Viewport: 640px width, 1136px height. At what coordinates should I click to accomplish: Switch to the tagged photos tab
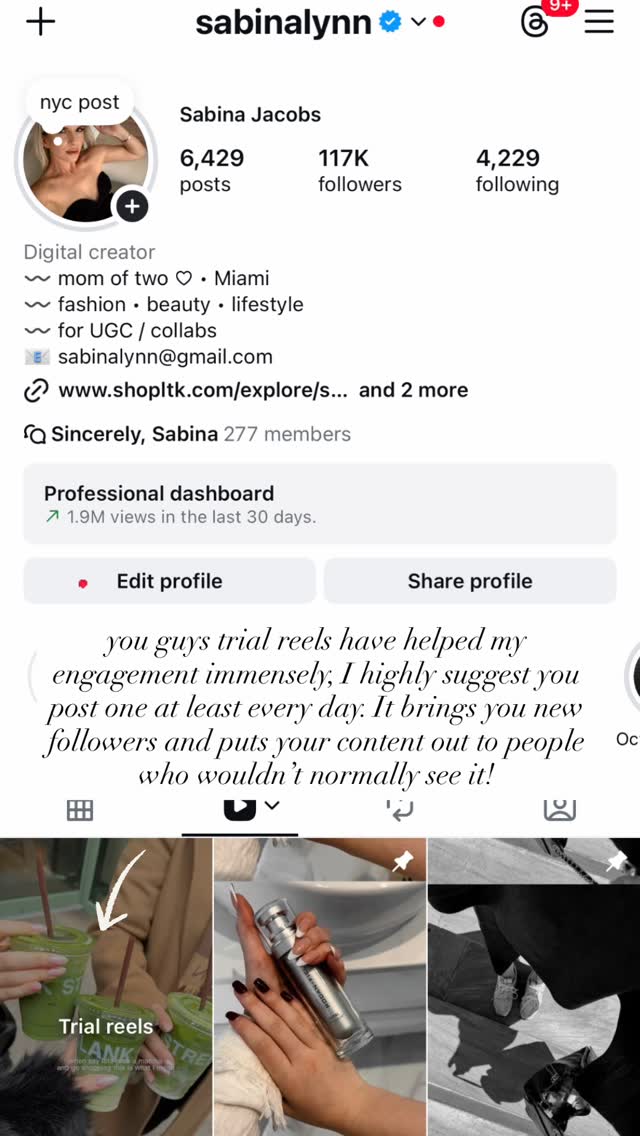[560, 810]
